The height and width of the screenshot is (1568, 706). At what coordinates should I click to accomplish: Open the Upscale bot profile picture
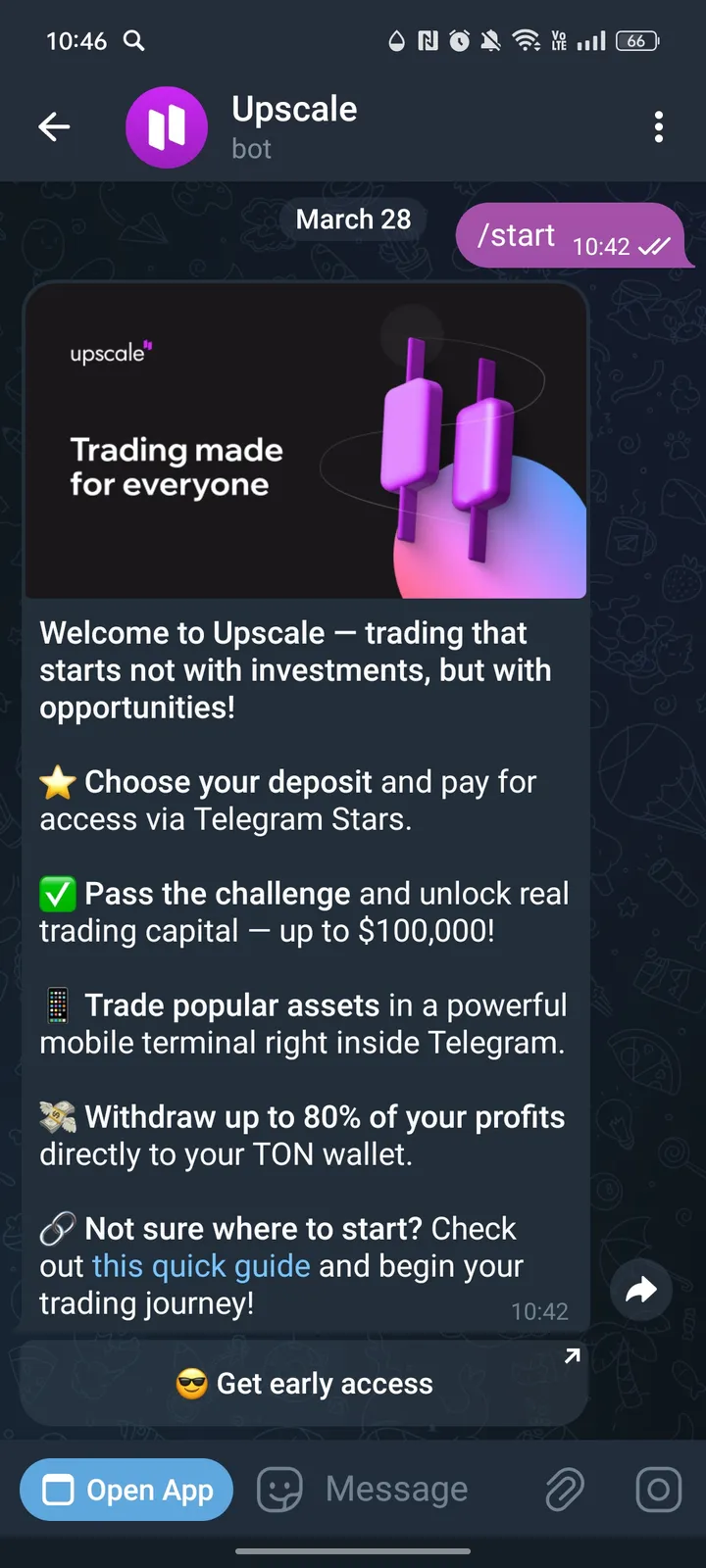166,126
